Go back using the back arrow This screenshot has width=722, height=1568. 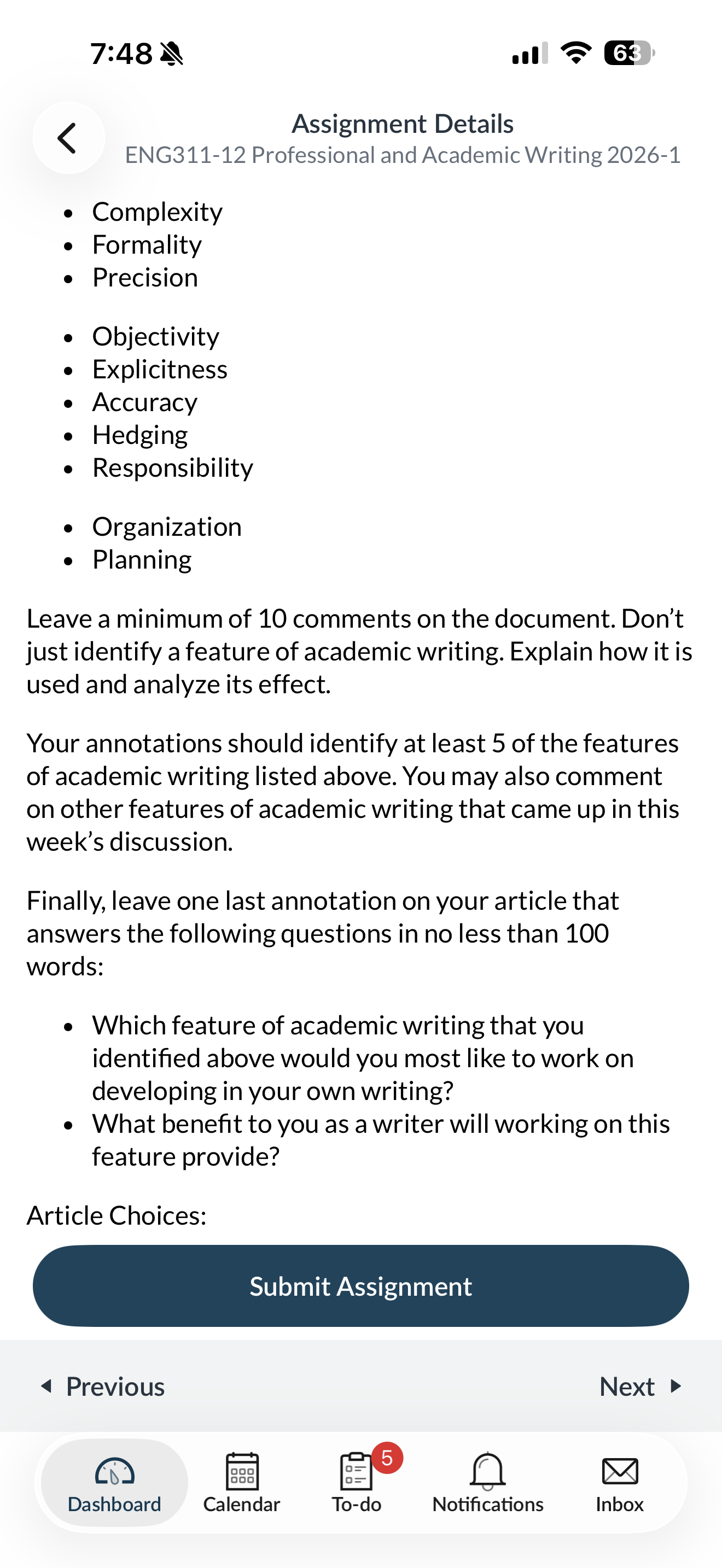68,138
